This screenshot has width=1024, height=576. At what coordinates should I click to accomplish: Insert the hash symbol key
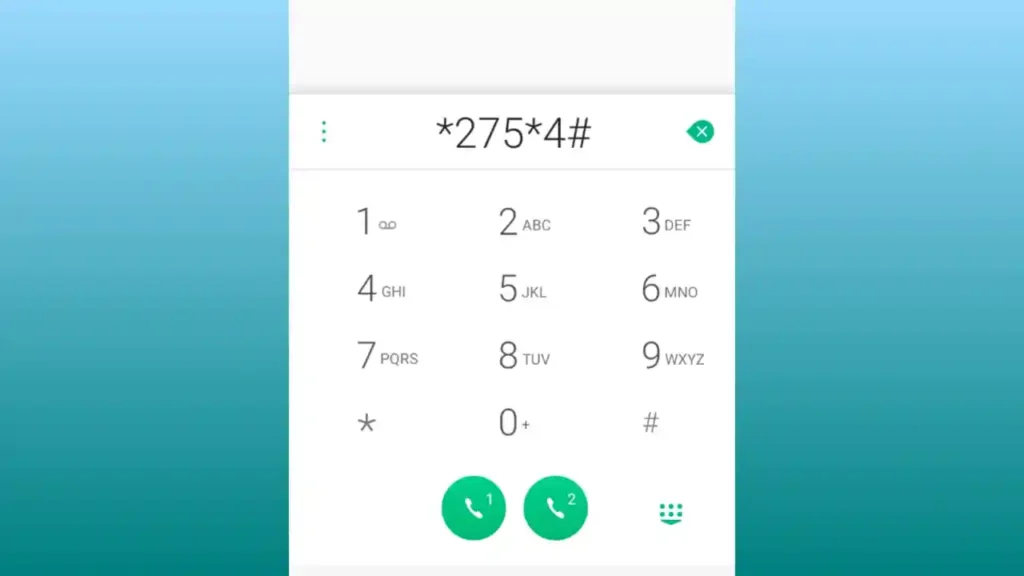point(651,423)
